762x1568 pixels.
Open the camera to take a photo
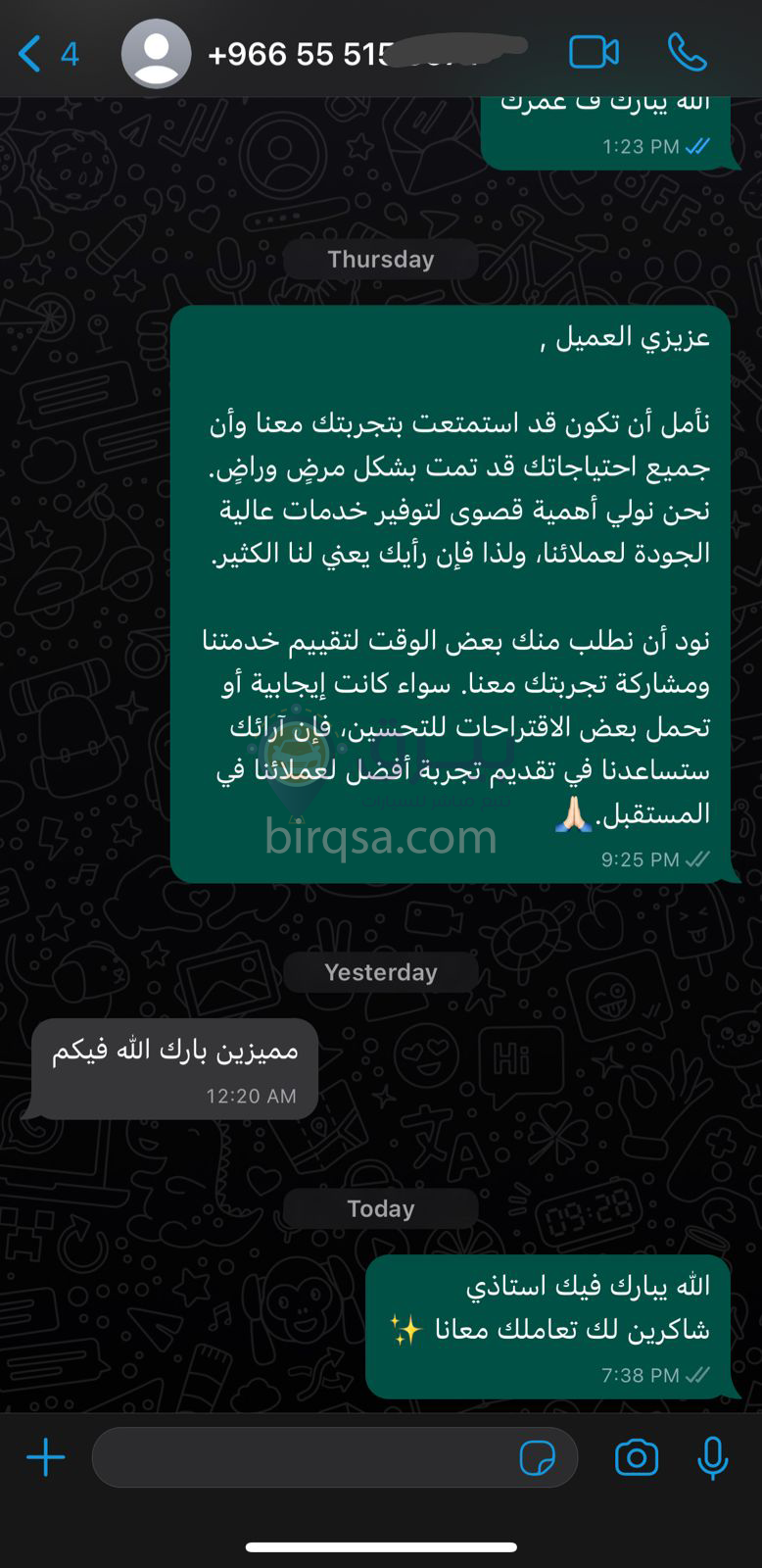pyautogui.click(x=637, y=1457)
